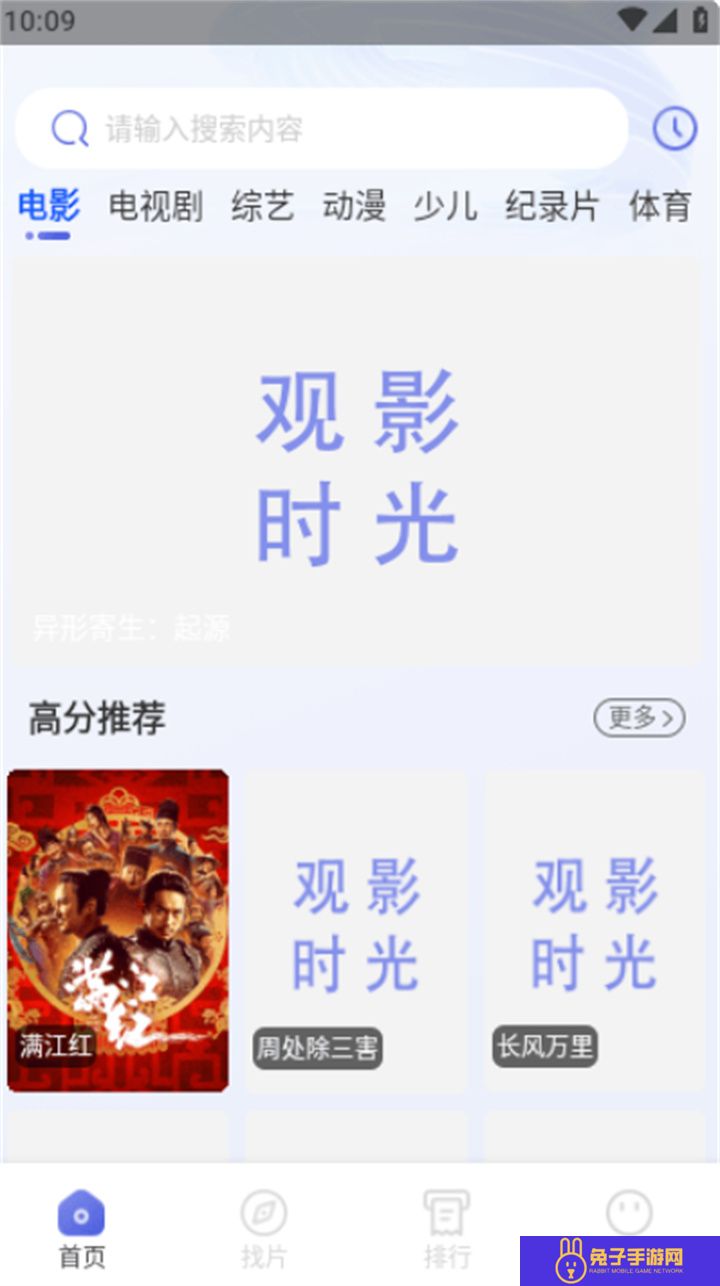
Task: Open the 排行 bottom tab
Action: [446, 1229]
